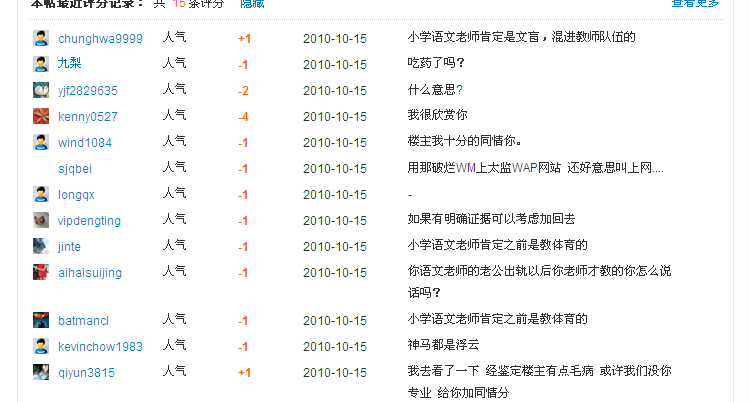Tap kenny0527's avatar image
Viewport: 749px width, 402px height.
41,117
